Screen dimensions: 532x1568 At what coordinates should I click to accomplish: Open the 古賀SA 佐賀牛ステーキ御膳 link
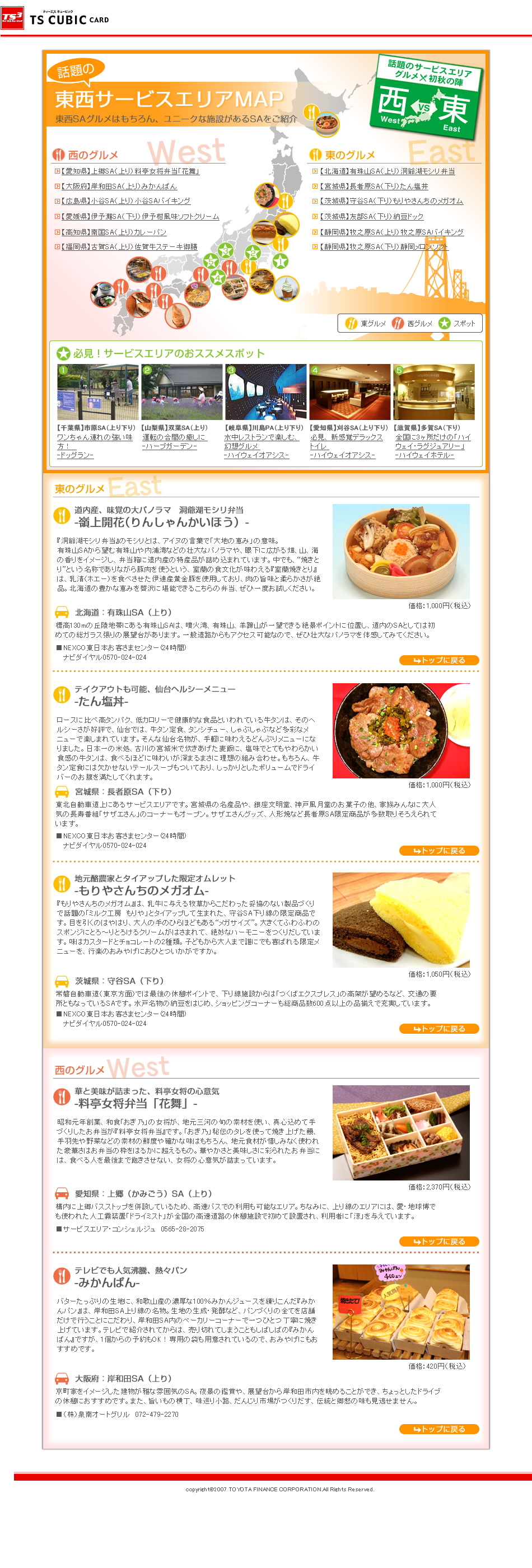129,247
